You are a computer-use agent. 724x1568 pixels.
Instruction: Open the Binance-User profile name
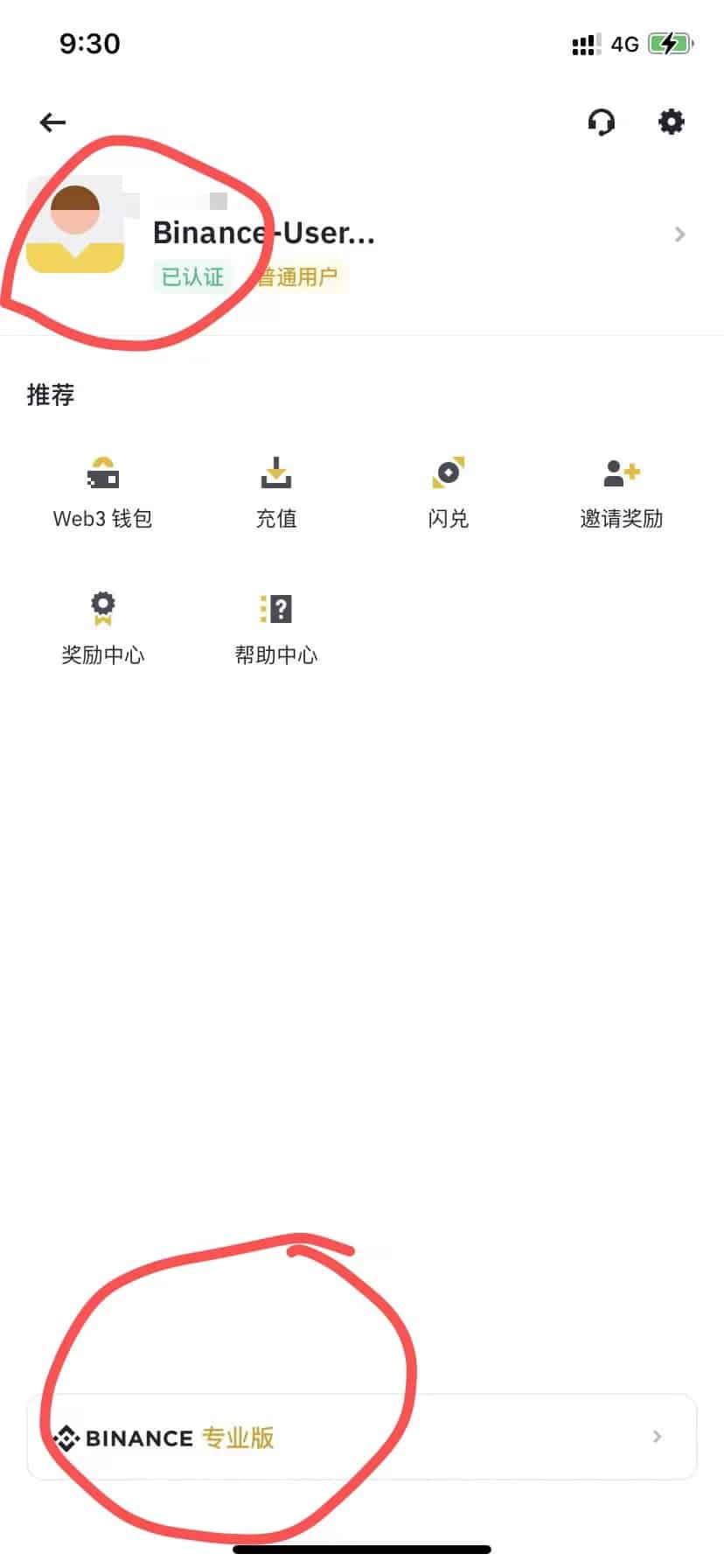coord(263,232)
